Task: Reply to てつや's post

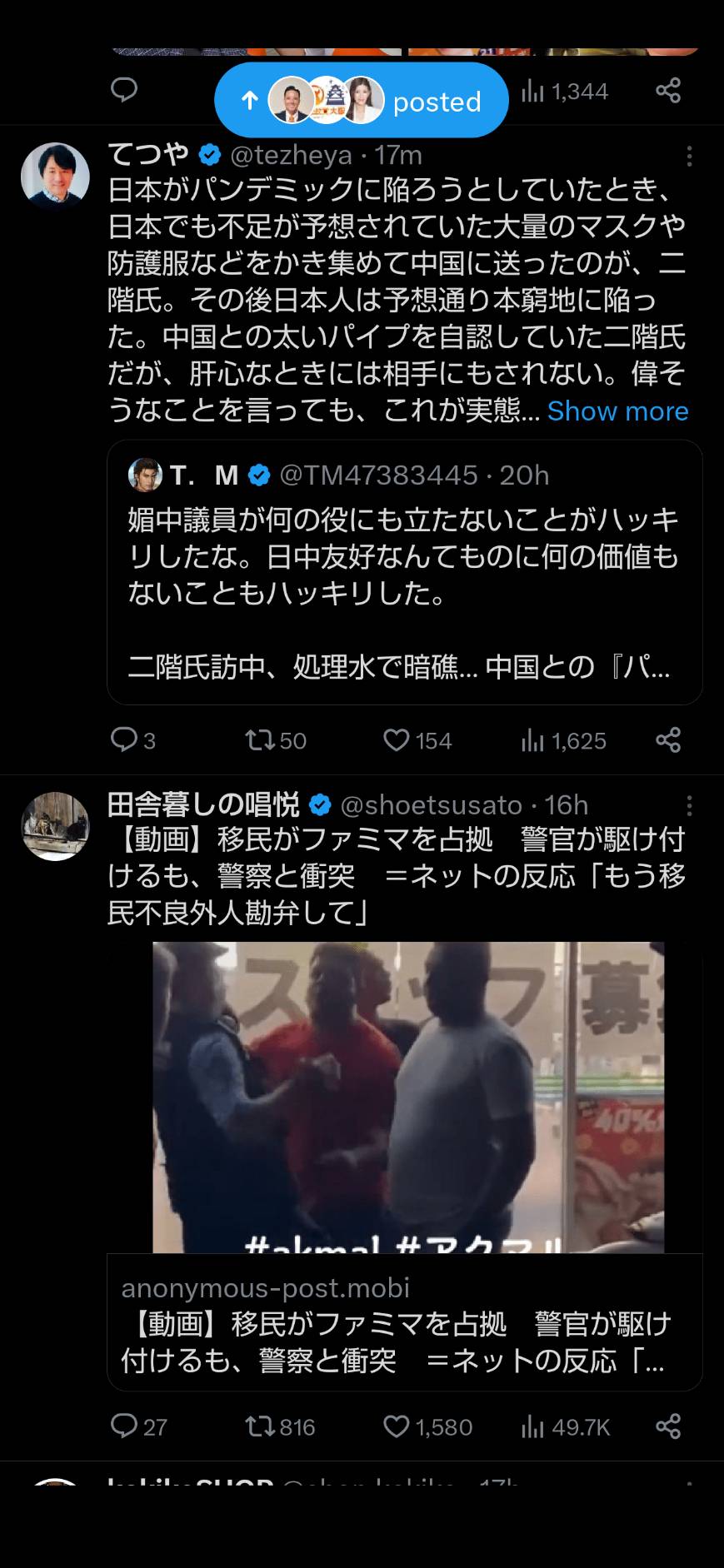Action: coord(133,739)
